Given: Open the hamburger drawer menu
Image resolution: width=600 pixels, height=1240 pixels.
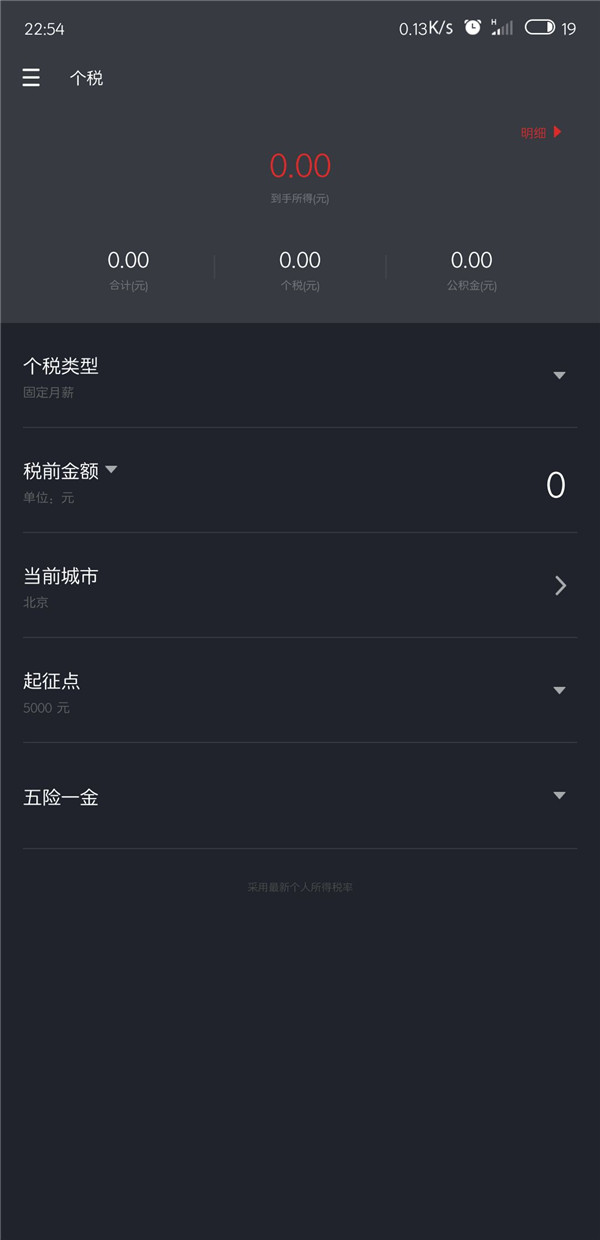Looking at the screenshot, I should 31,78.
